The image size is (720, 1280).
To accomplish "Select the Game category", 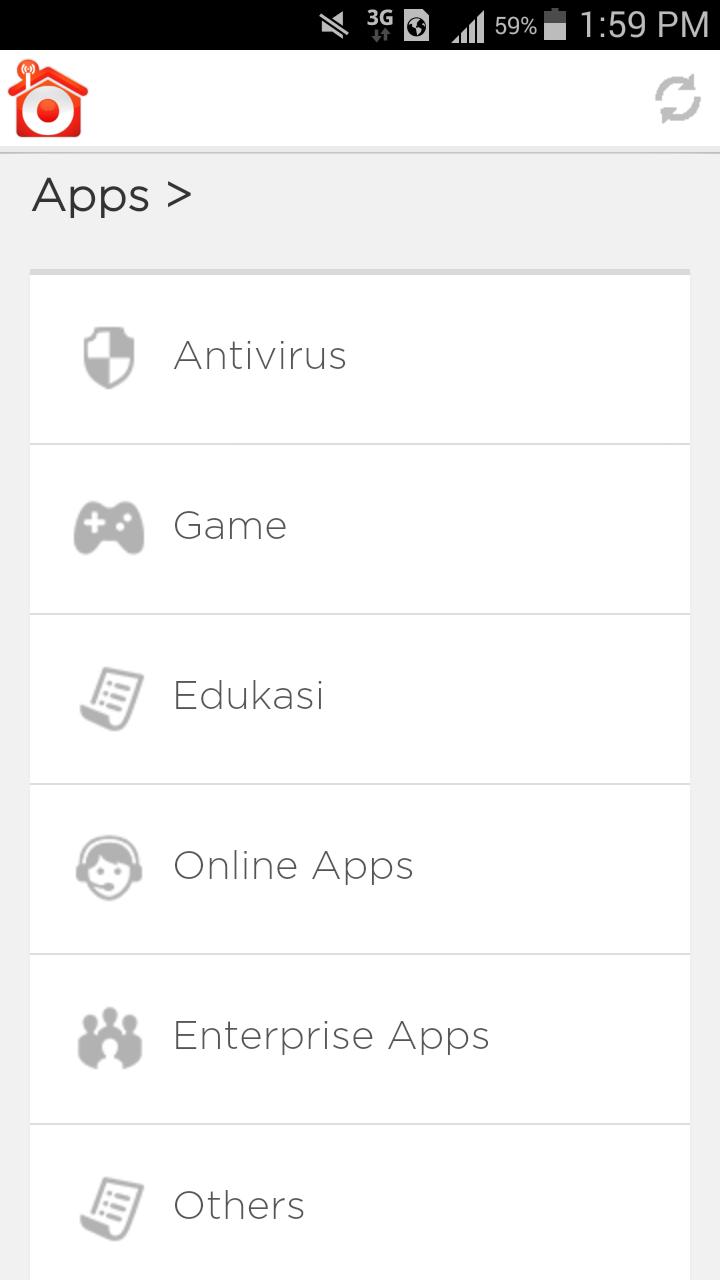I will pyautogui.click(x=360, y=527).
